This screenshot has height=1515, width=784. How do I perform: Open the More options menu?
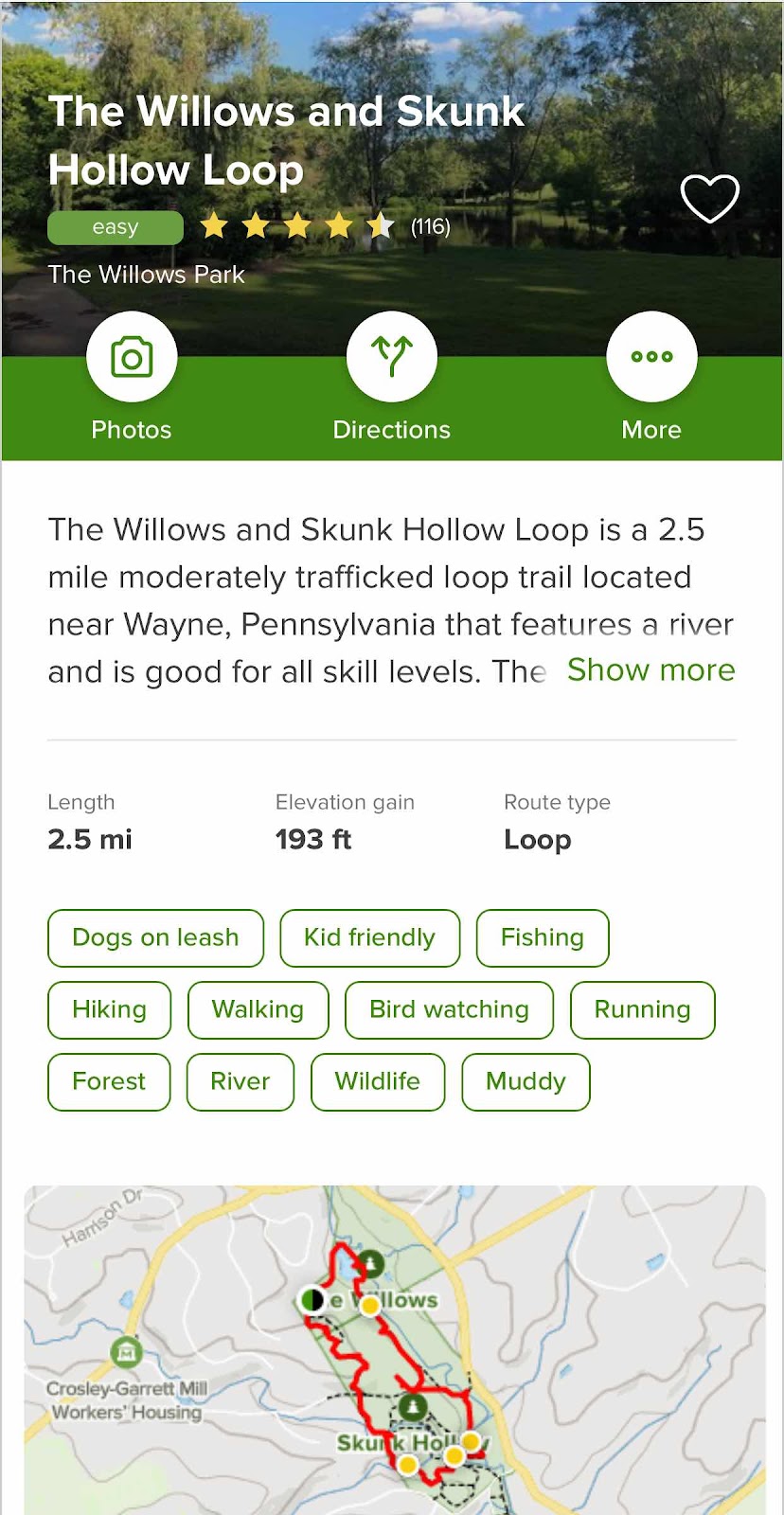point(651,358)
